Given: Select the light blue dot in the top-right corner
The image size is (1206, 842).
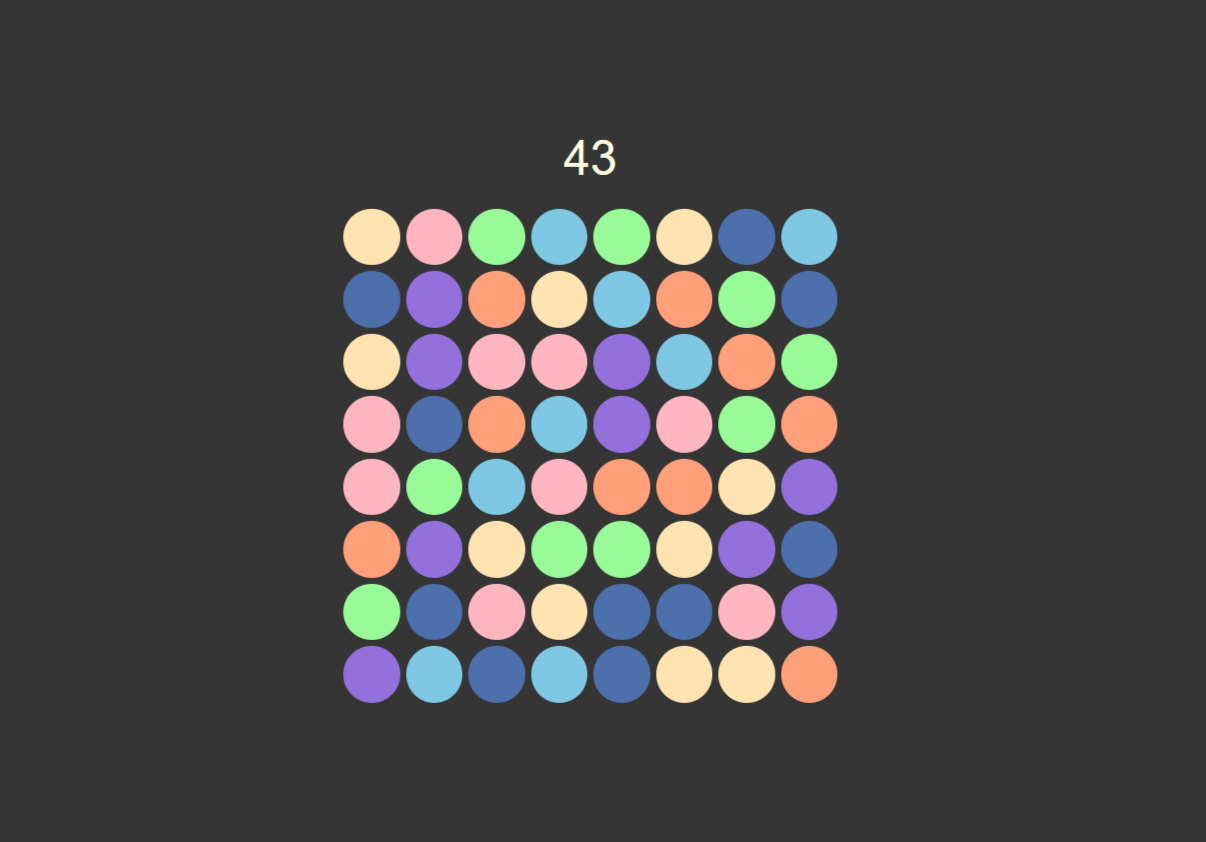Looking at the screenshot, I should coord(808,237).
